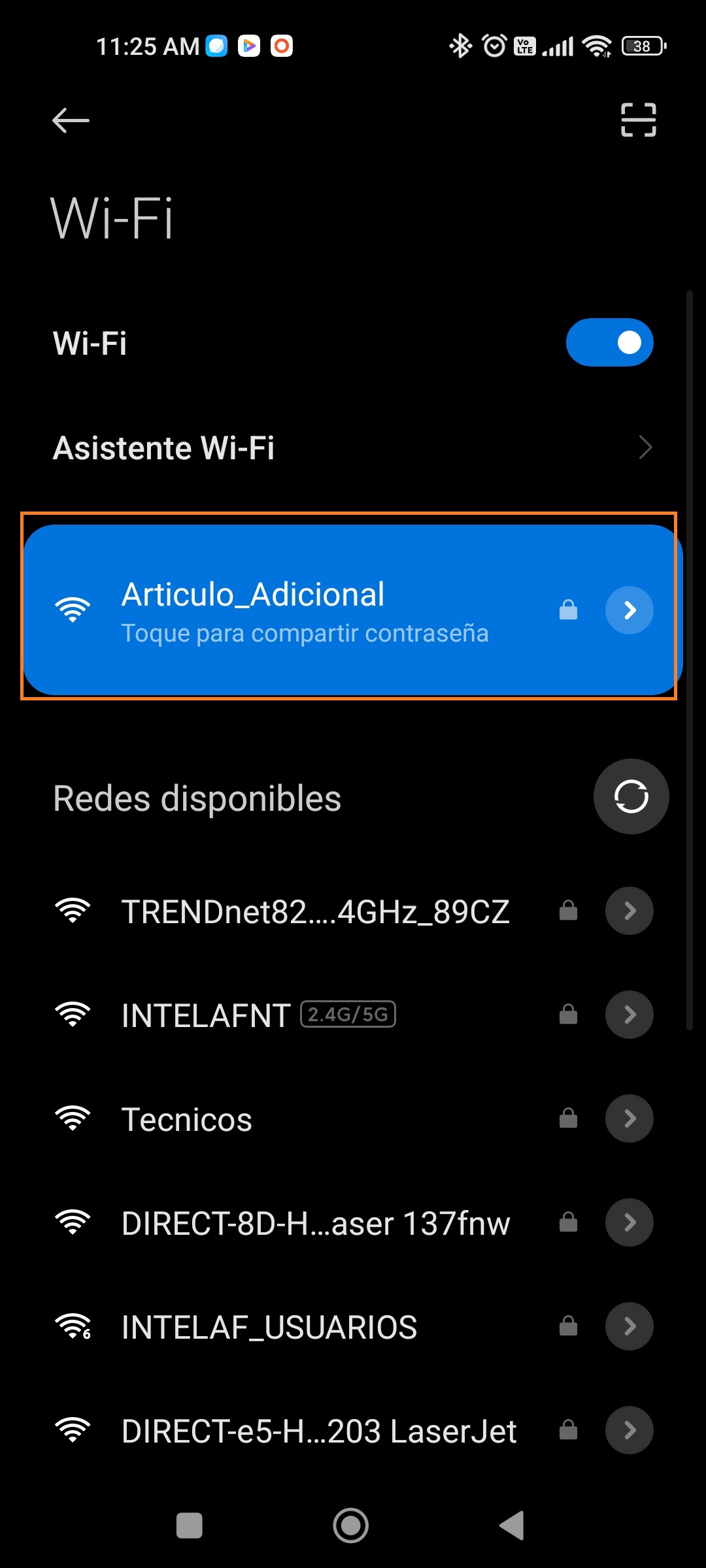The width and height of the screenshot is (706, 1568).
Task: Open details arrow for INTELAFNT
Action: 629,1015
